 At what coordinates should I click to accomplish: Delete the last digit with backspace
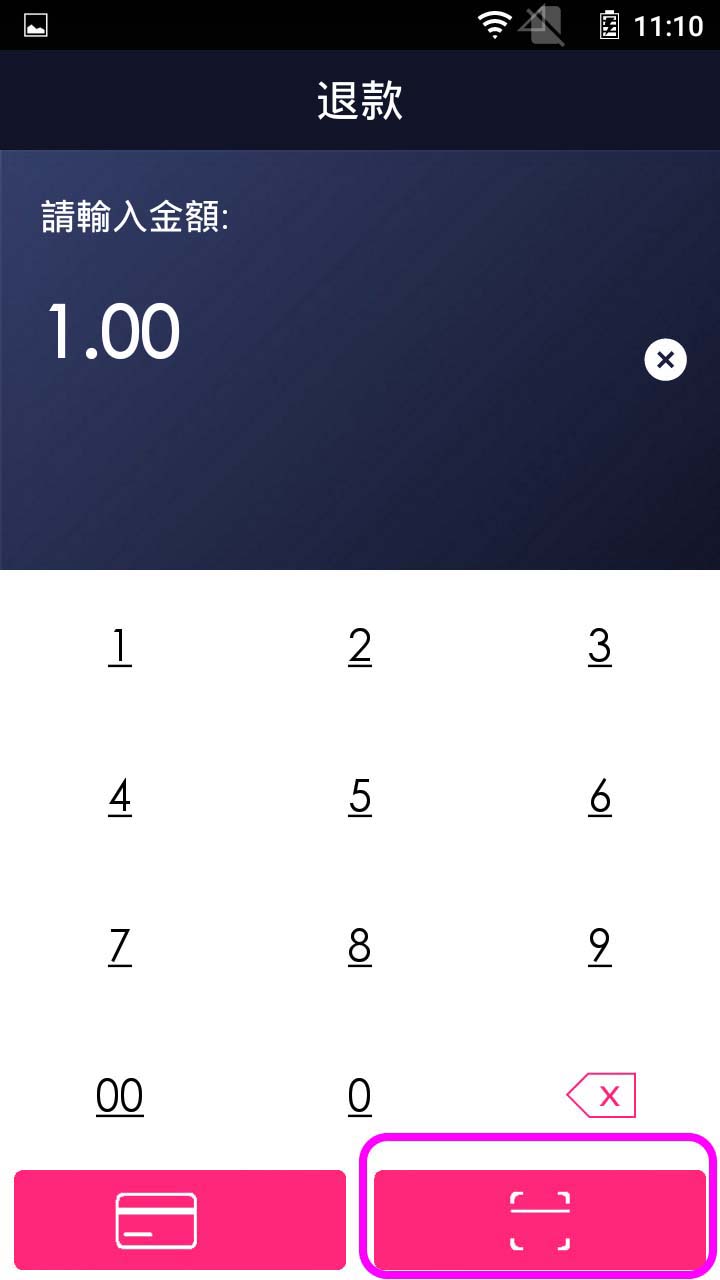click(601, 1096)
